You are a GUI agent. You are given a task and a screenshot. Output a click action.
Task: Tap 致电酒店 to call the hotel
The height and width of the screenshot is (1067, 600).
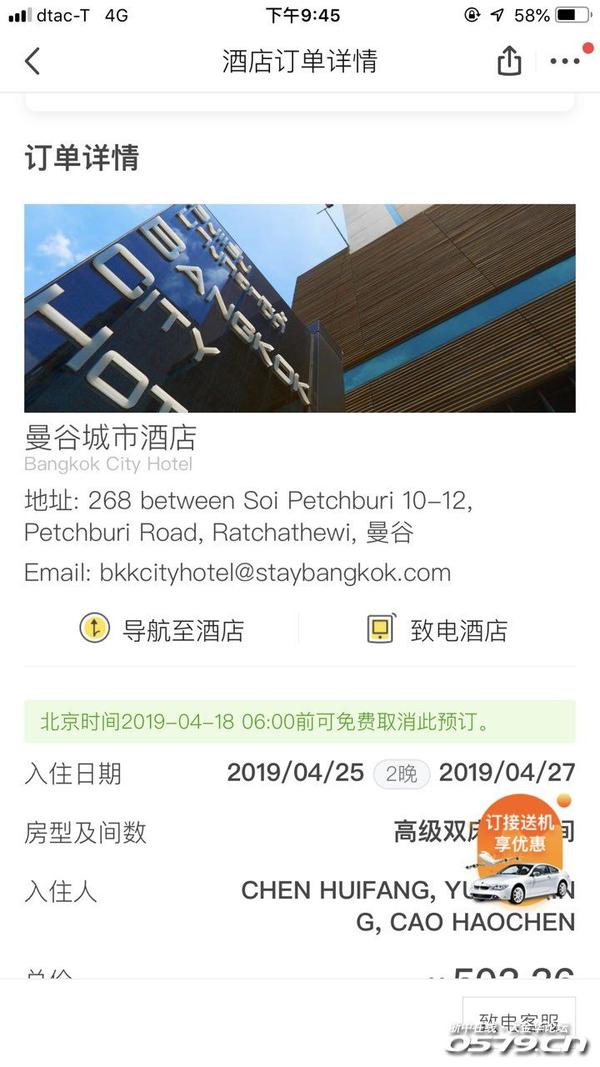tap(438, 630)
